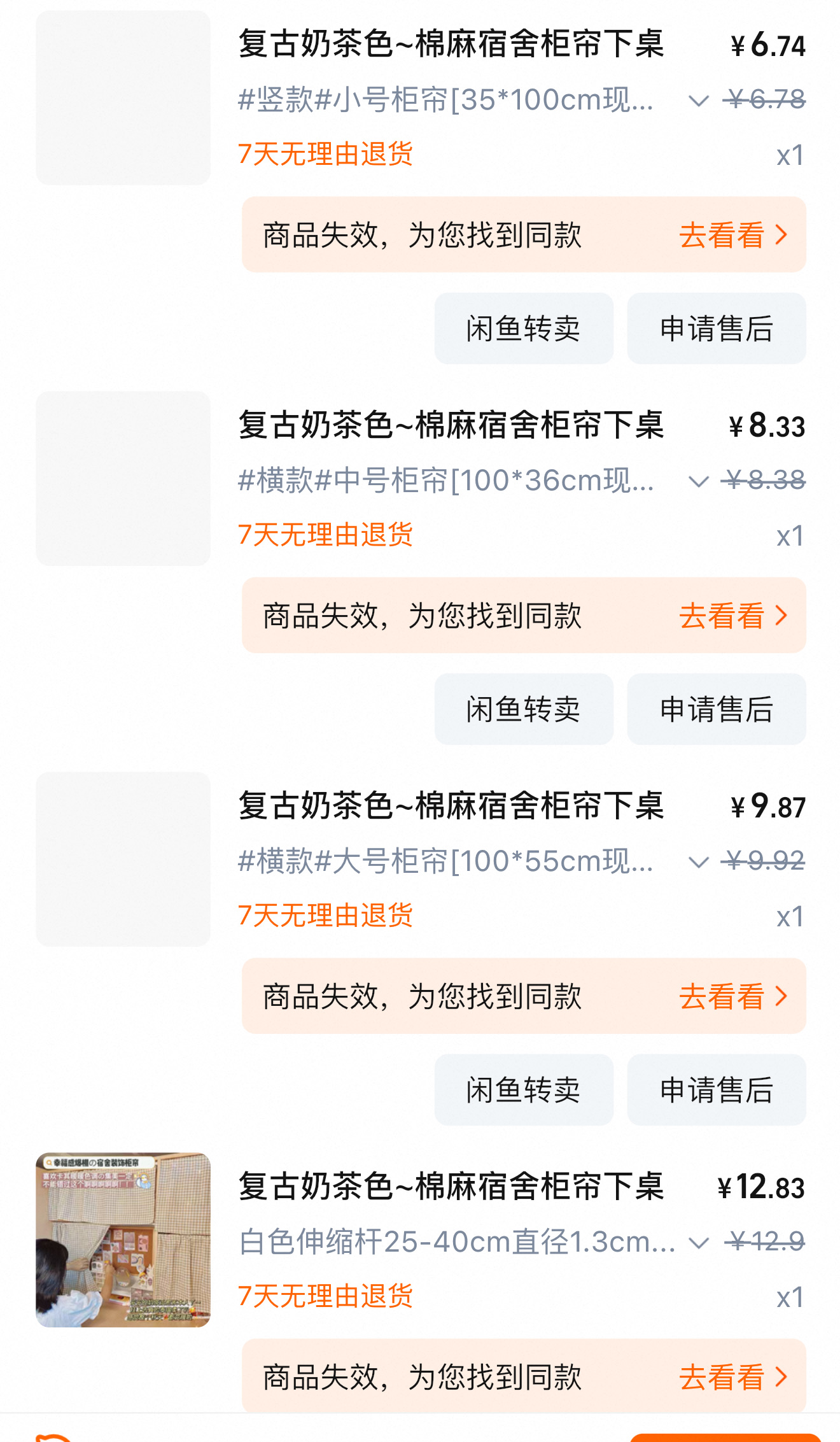
Task: Tap 去看看 under the ¥8.33 item
Action: pos(733,616)
